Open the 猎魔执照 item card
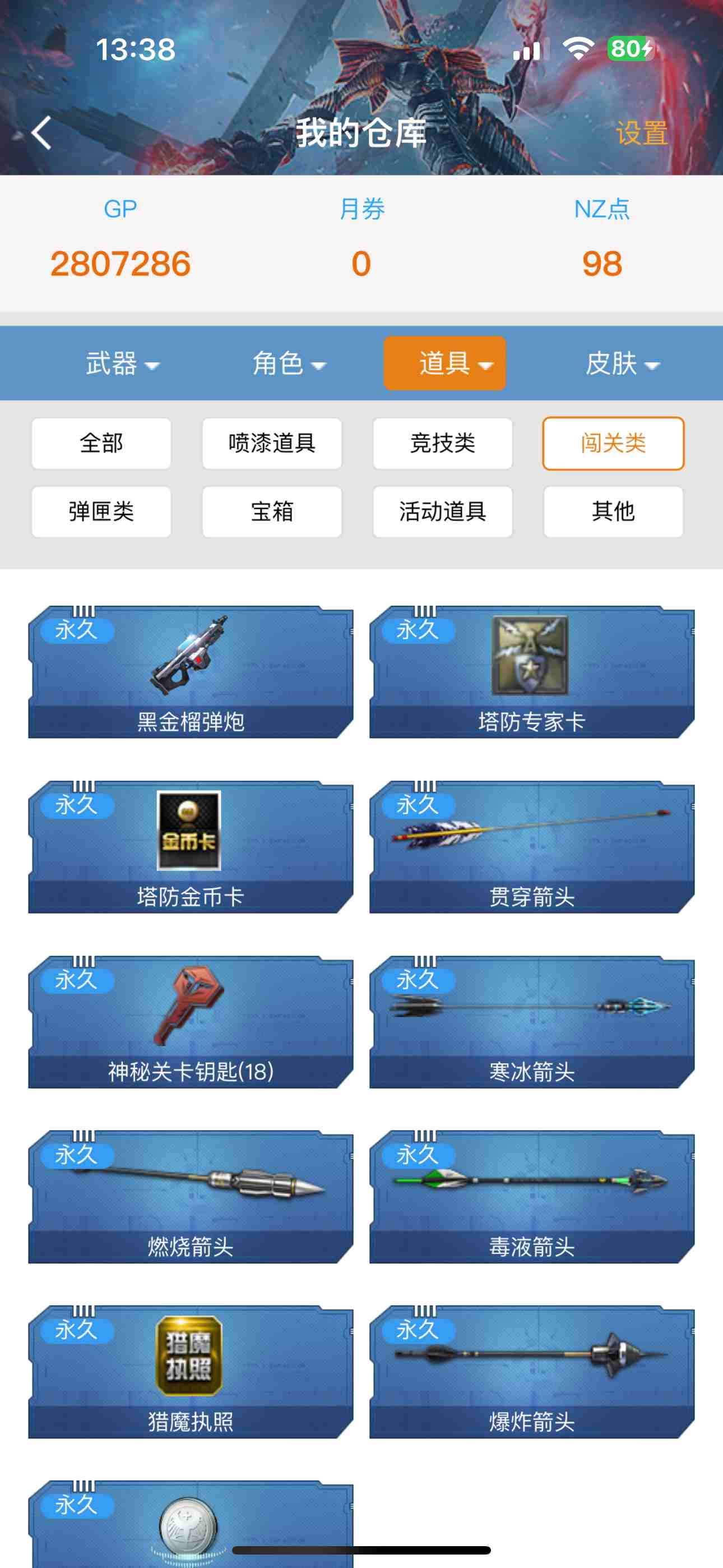This screenshot has width=723, height=1568. [191, 1371]
